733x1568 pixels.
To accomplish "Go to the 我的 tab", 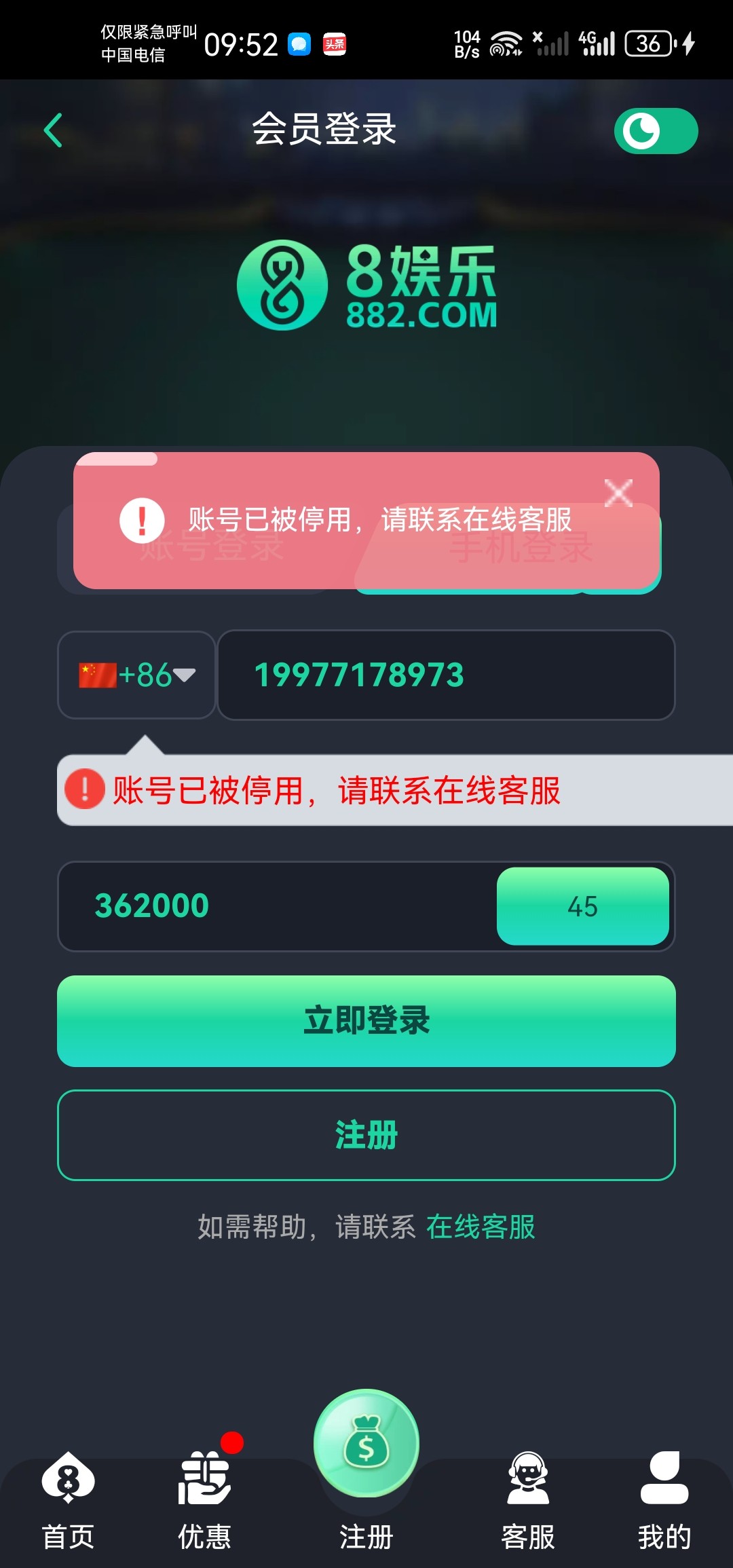I will coord(664,1500).
